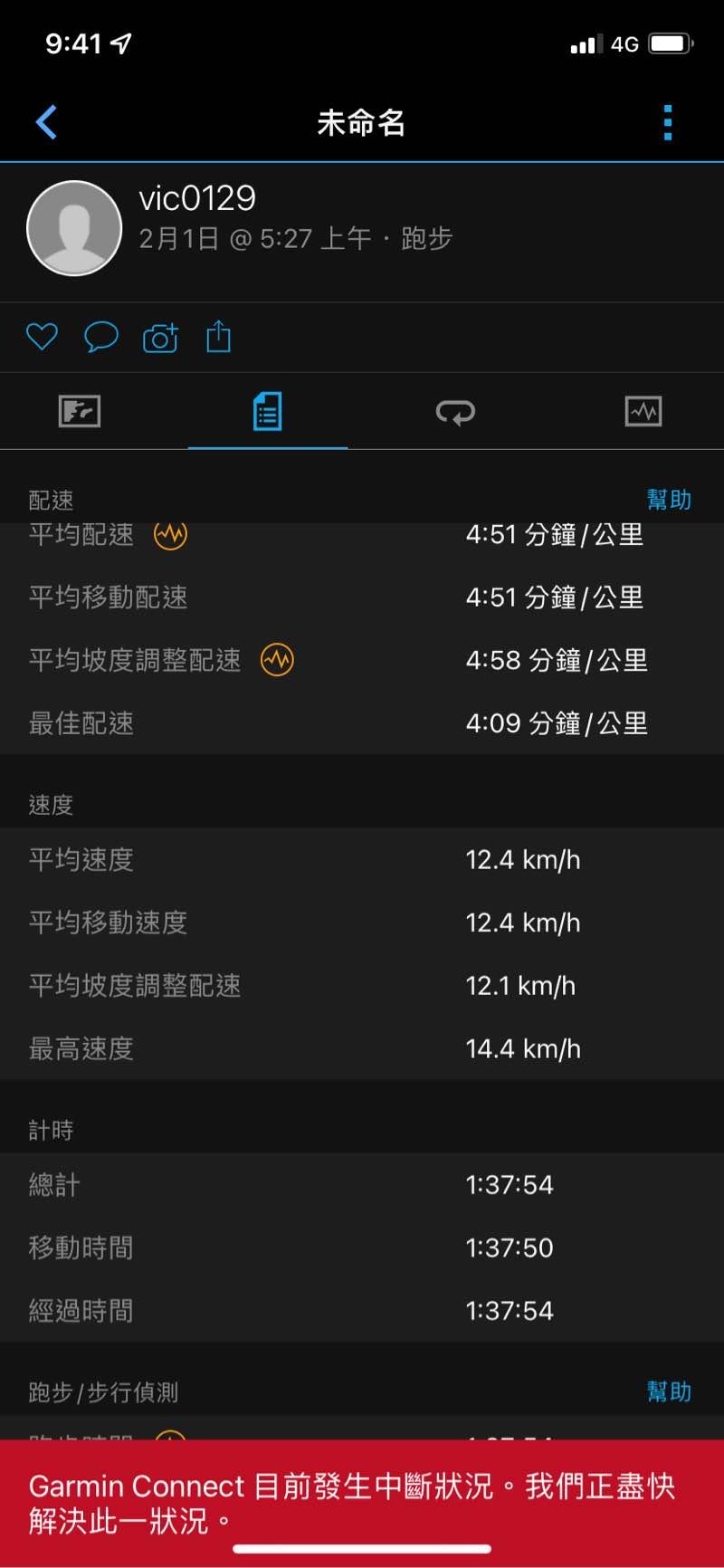Go back with the top-left arrow
Viewport: 724px width, 1568px height.
[x=47, y=122]
